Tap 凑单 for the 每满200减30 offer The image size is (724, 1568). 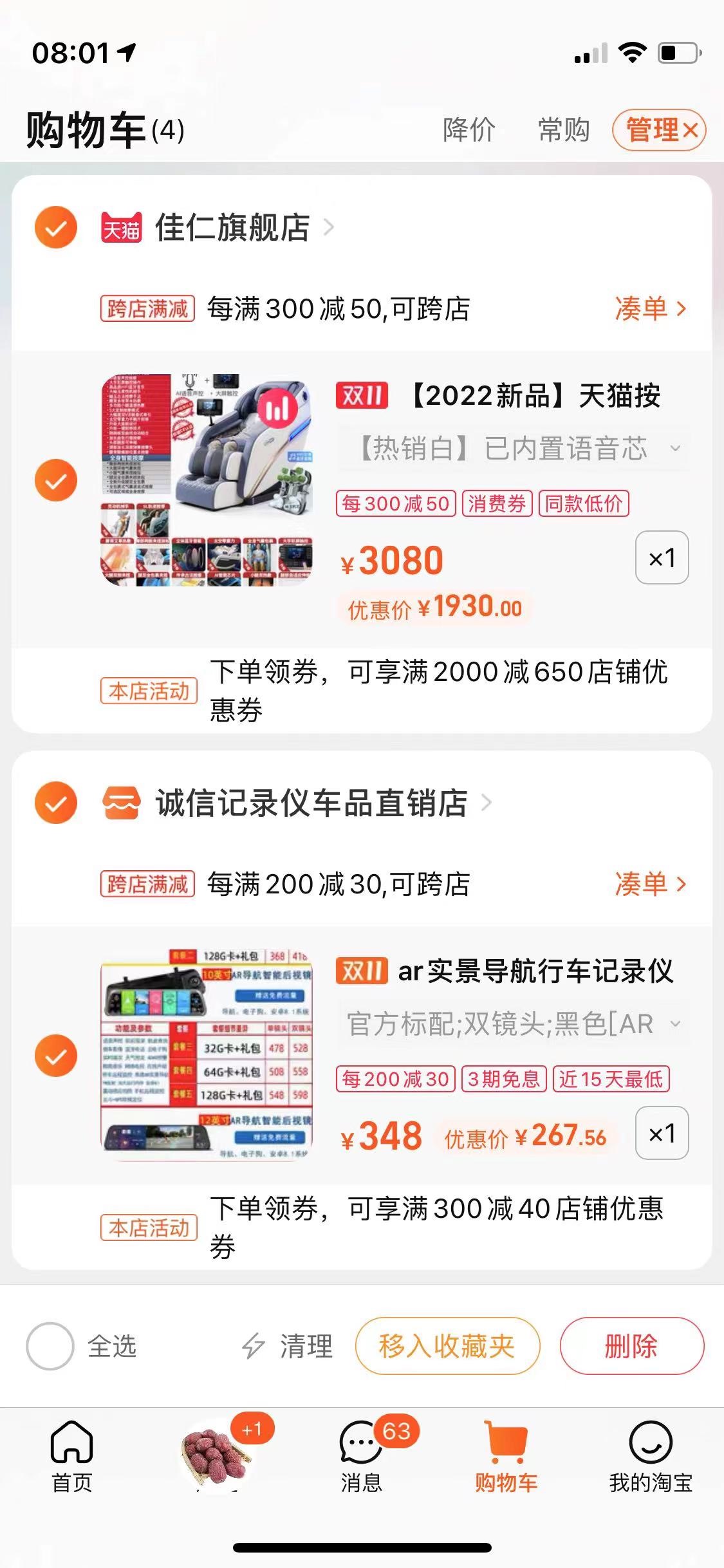click(x=650, y=884)
